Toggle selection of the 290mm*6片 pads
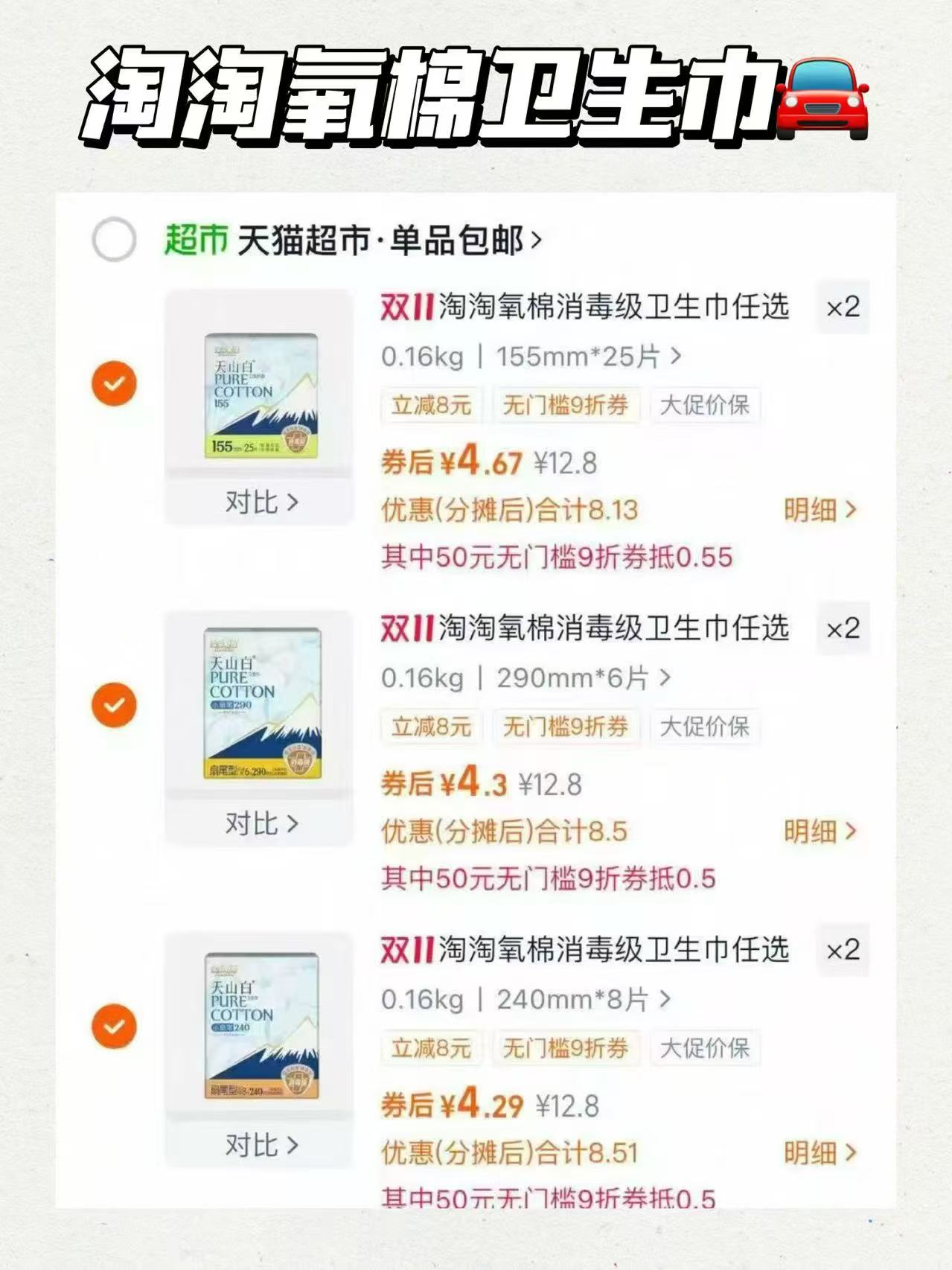The height and width of the screenshot is (1270, 952). tap(113, 703)
